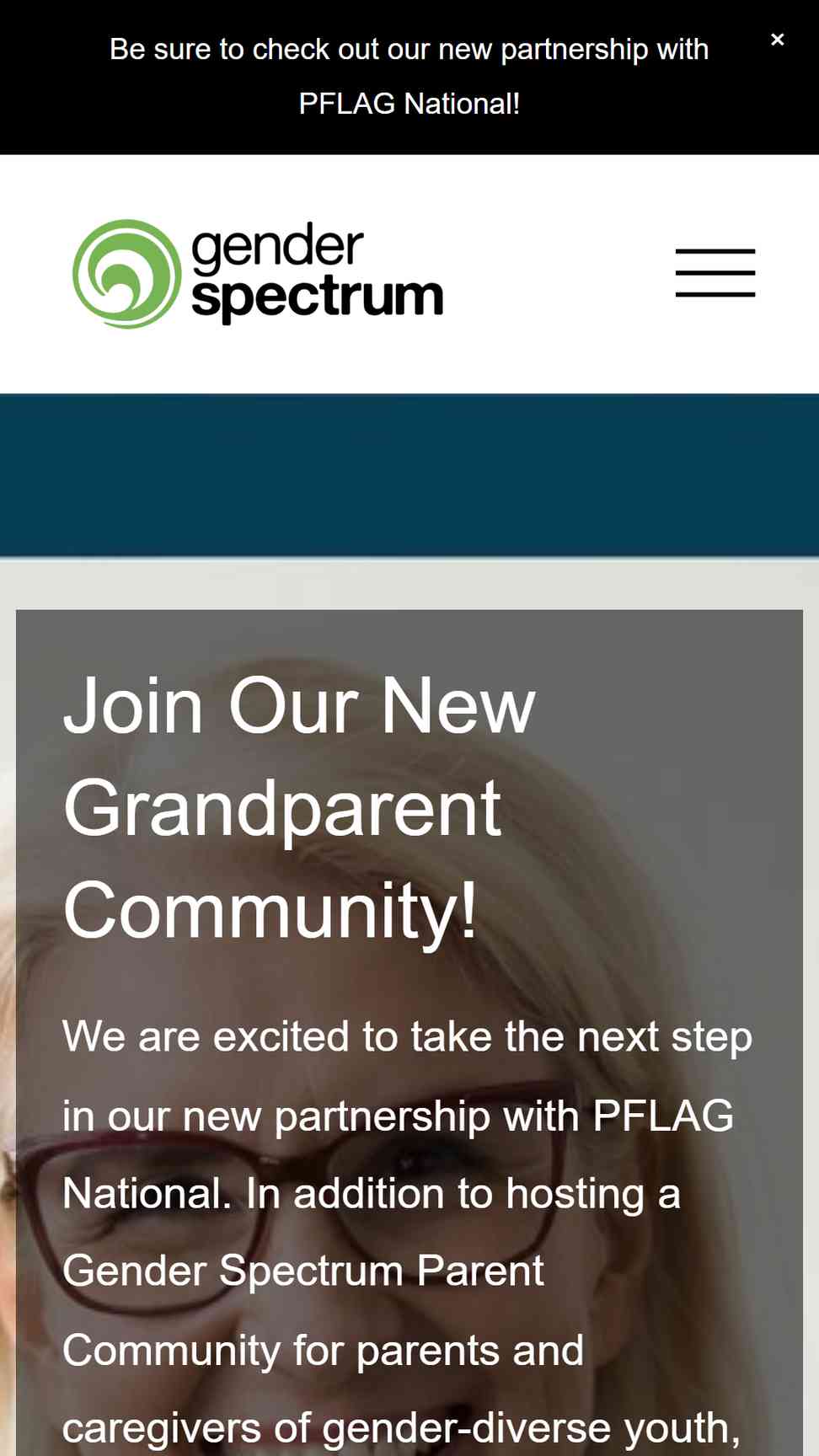Go to the Gender Spectrum homepage via the logo

pyautogui.click(x=258, y=274)
